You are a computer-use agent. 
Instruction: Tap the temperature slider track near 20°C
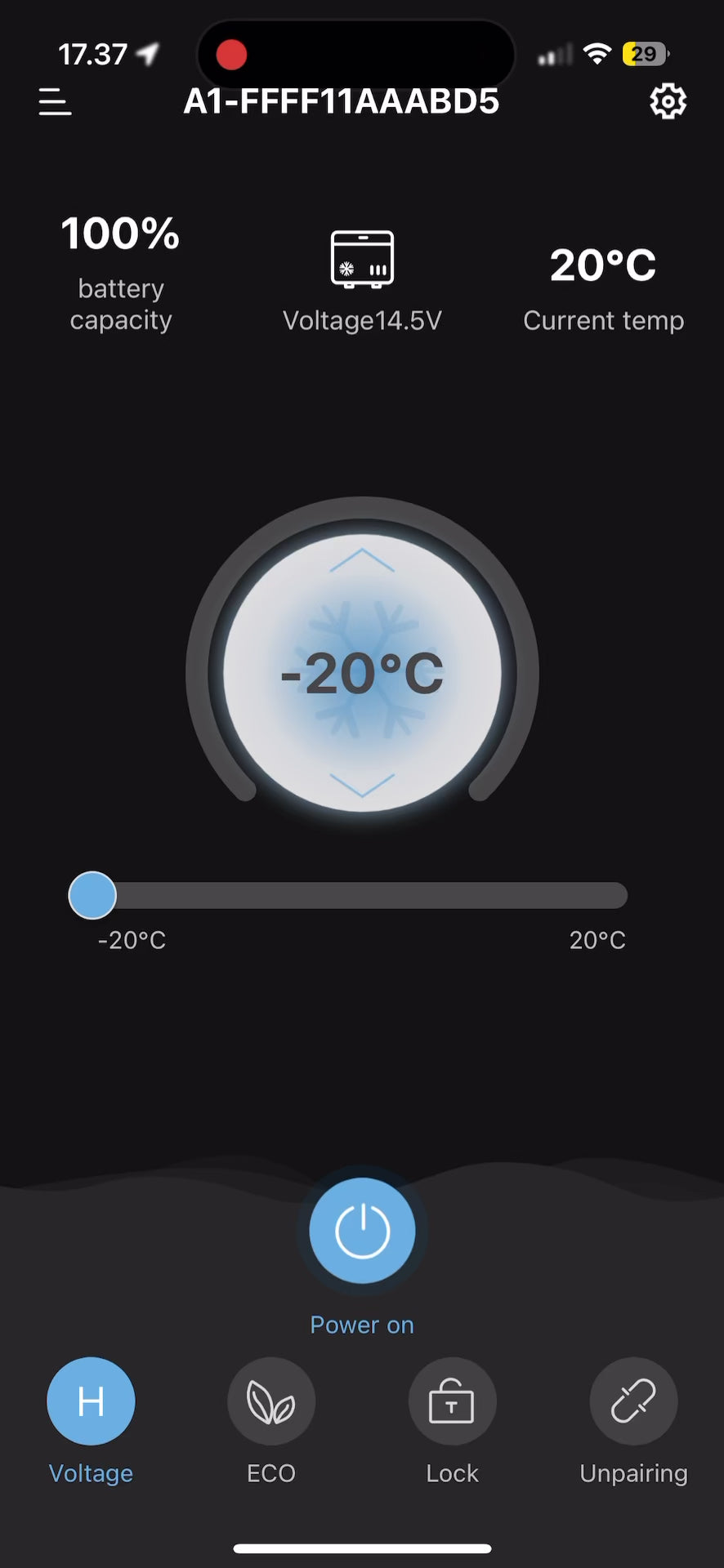(609, 896)
